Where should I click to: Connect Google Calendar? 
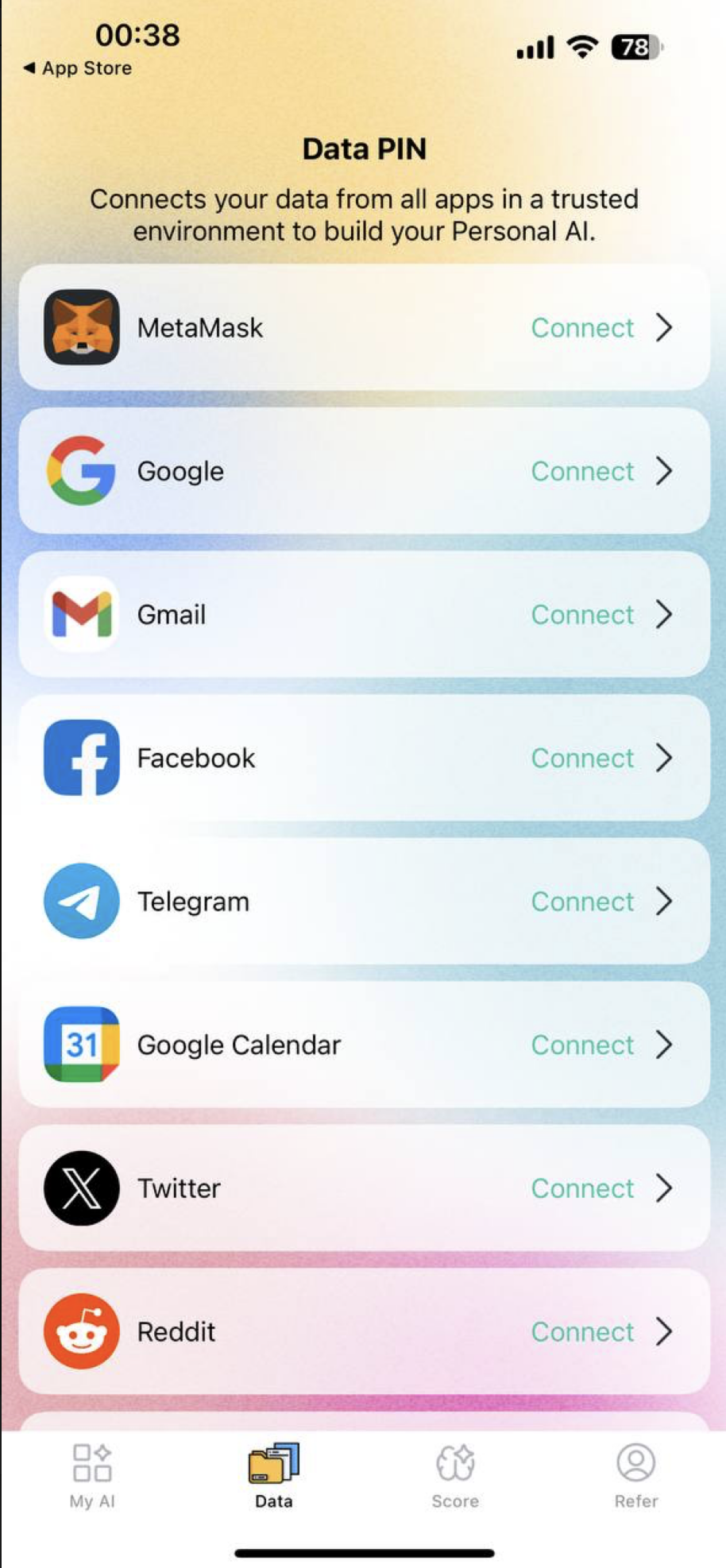click(x=364, y=1045)
